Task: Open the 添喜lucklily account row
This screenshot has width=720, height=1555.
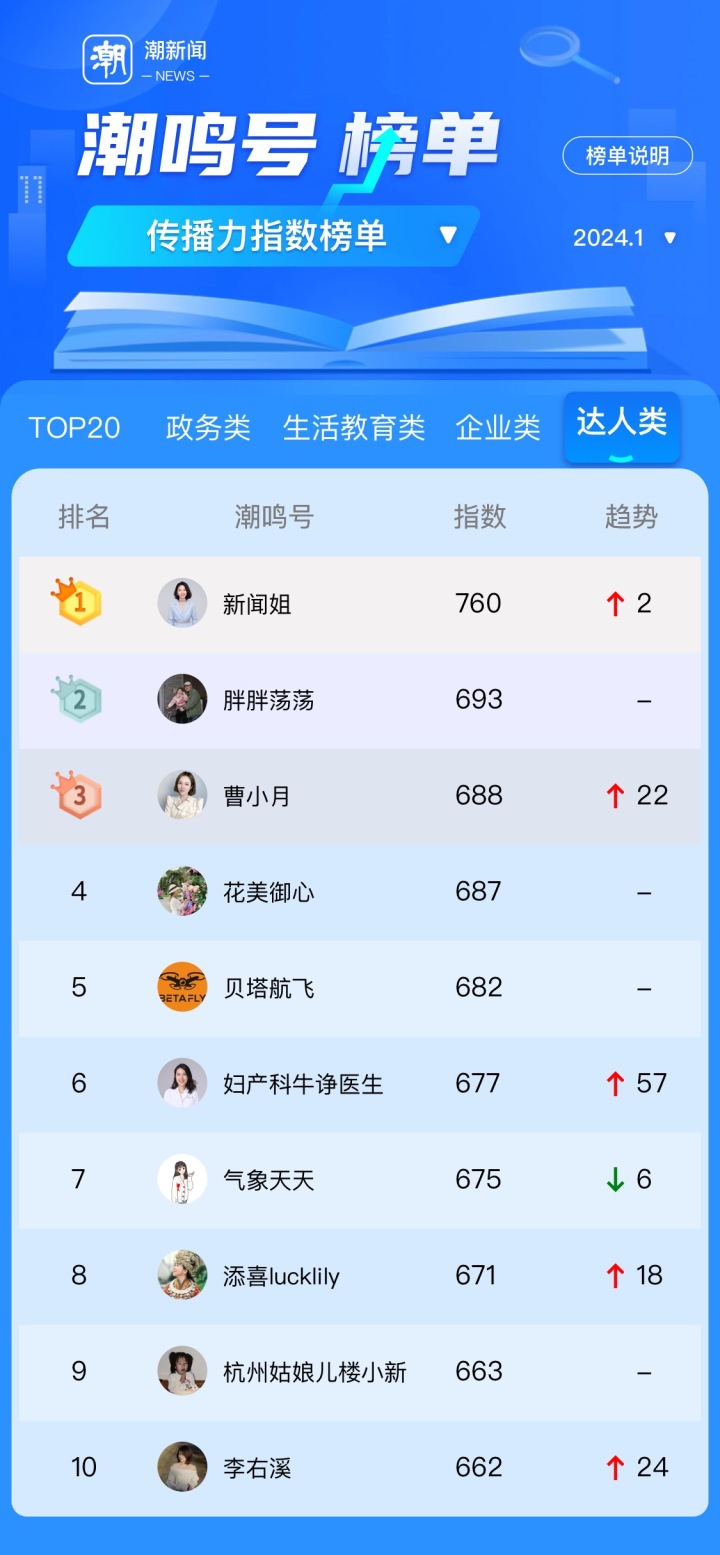Action: 359,1276
